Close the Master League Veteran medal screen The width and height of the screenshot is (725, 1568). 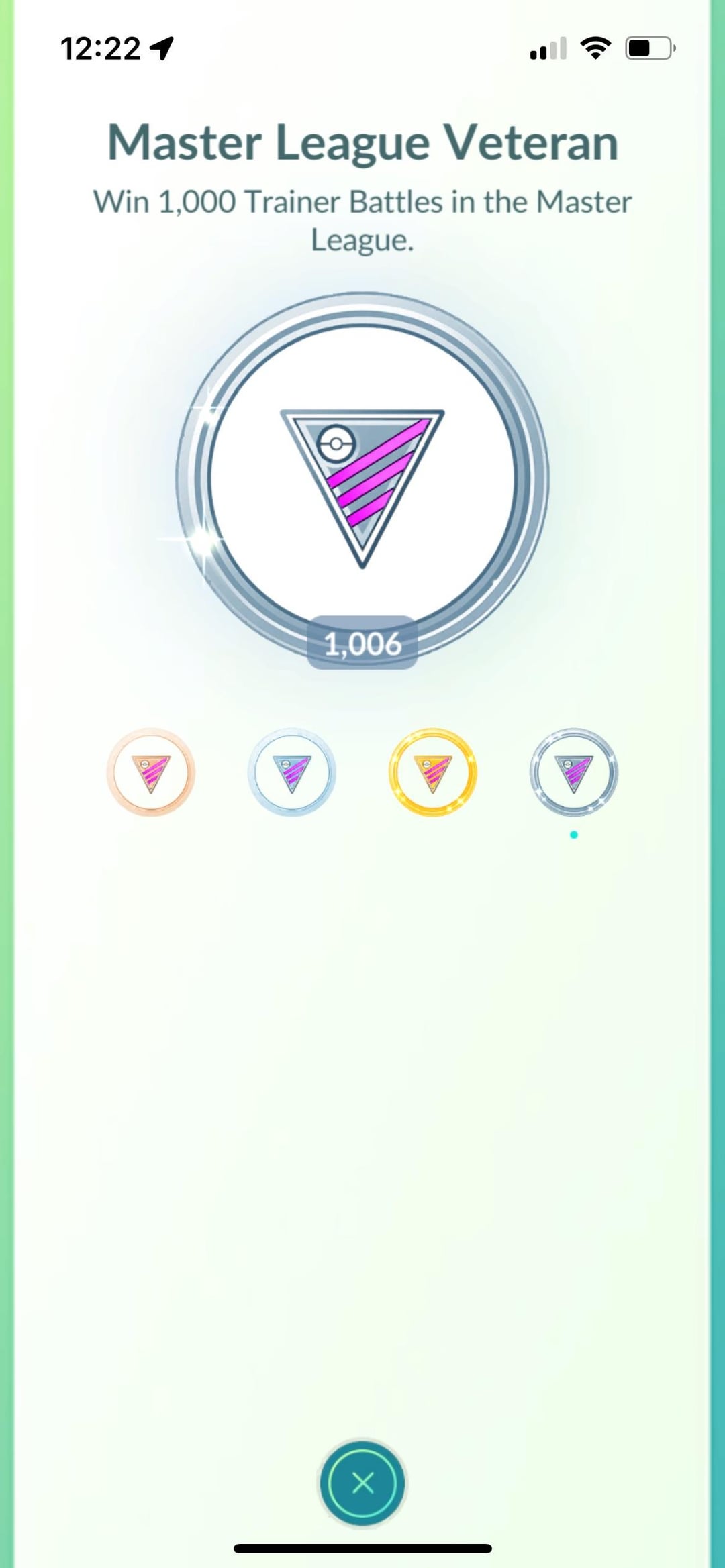click(x=362, y=1482)
